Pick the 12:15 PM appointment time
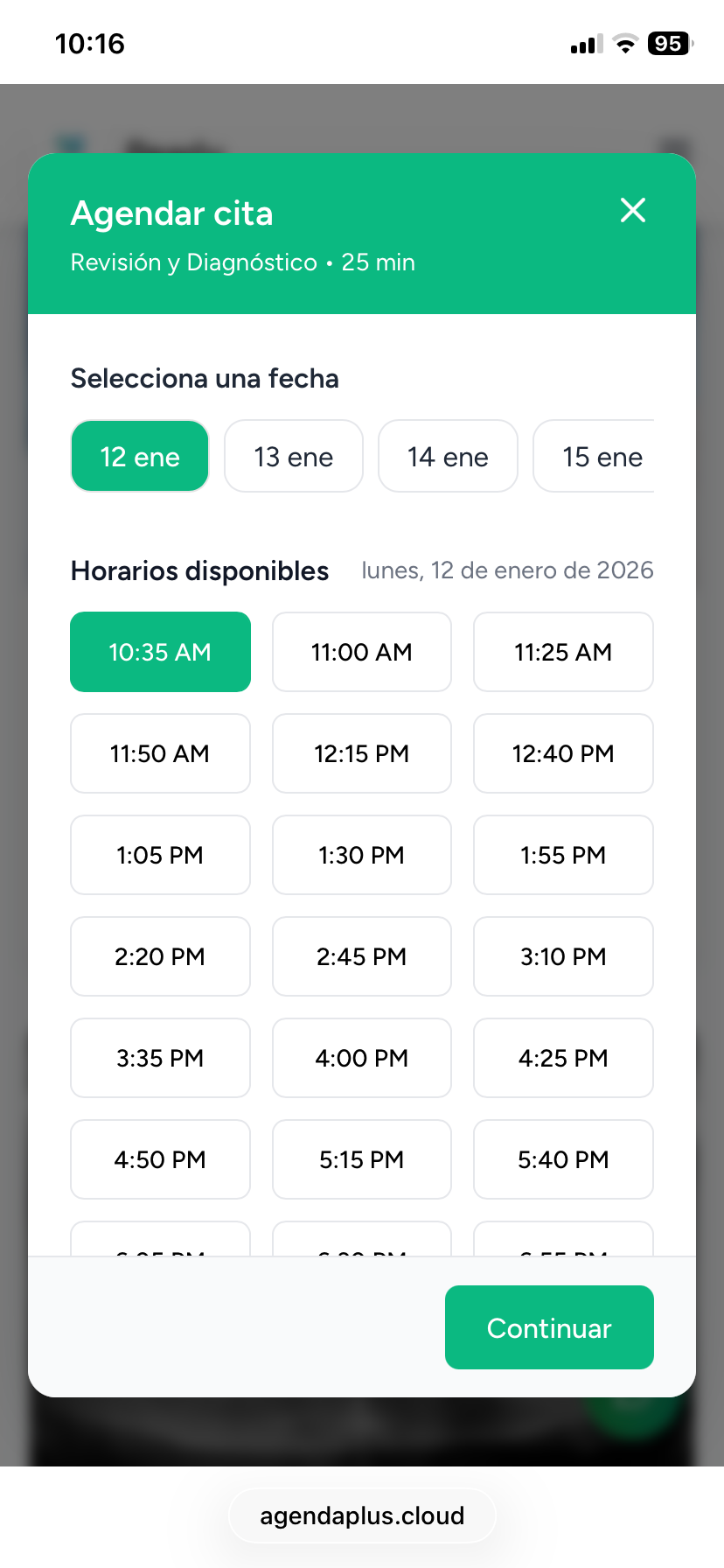 pos(361,753)
